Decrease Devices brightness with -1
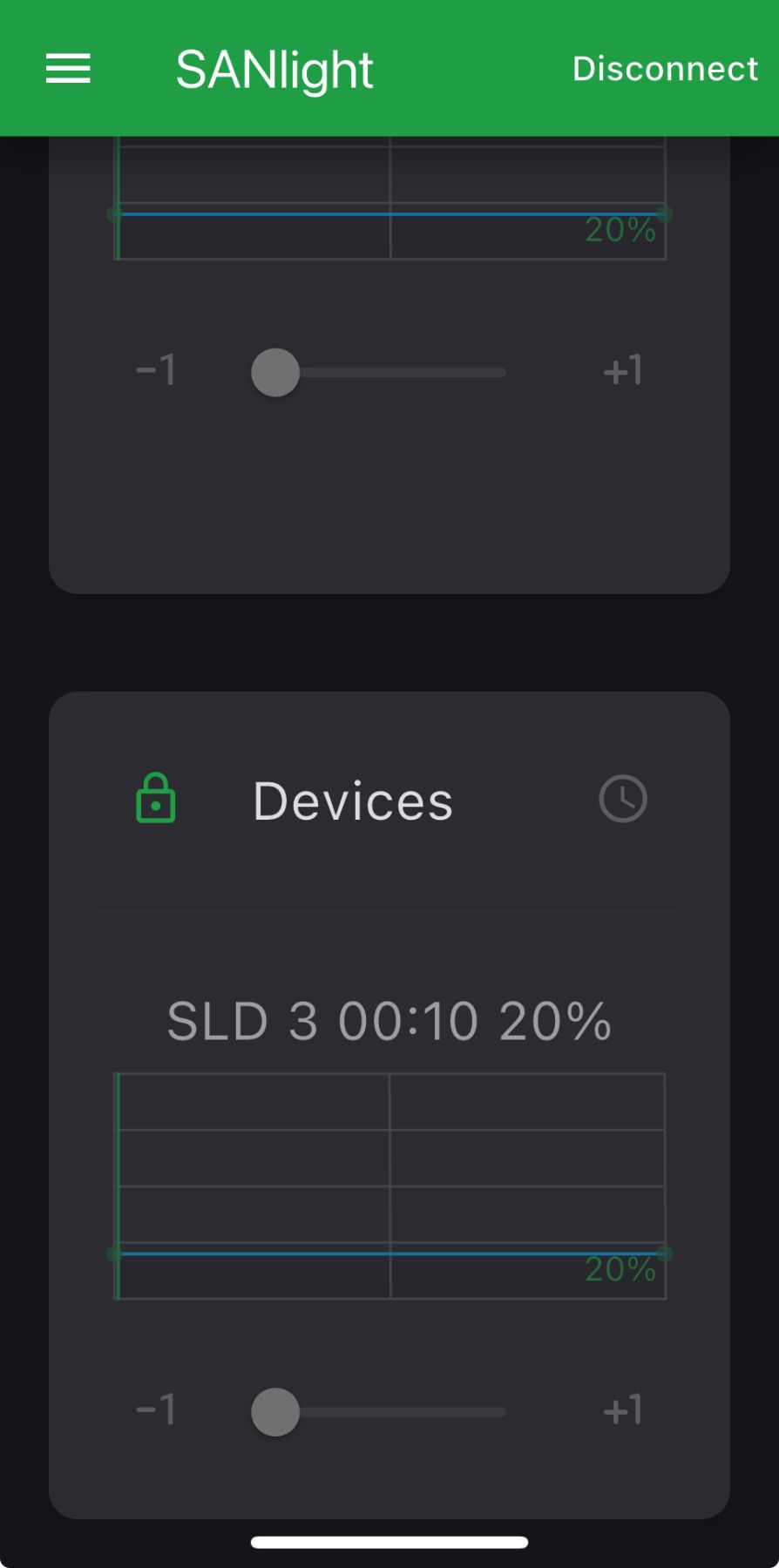Screen dimensions: 779x1568 click(156, 1409)
